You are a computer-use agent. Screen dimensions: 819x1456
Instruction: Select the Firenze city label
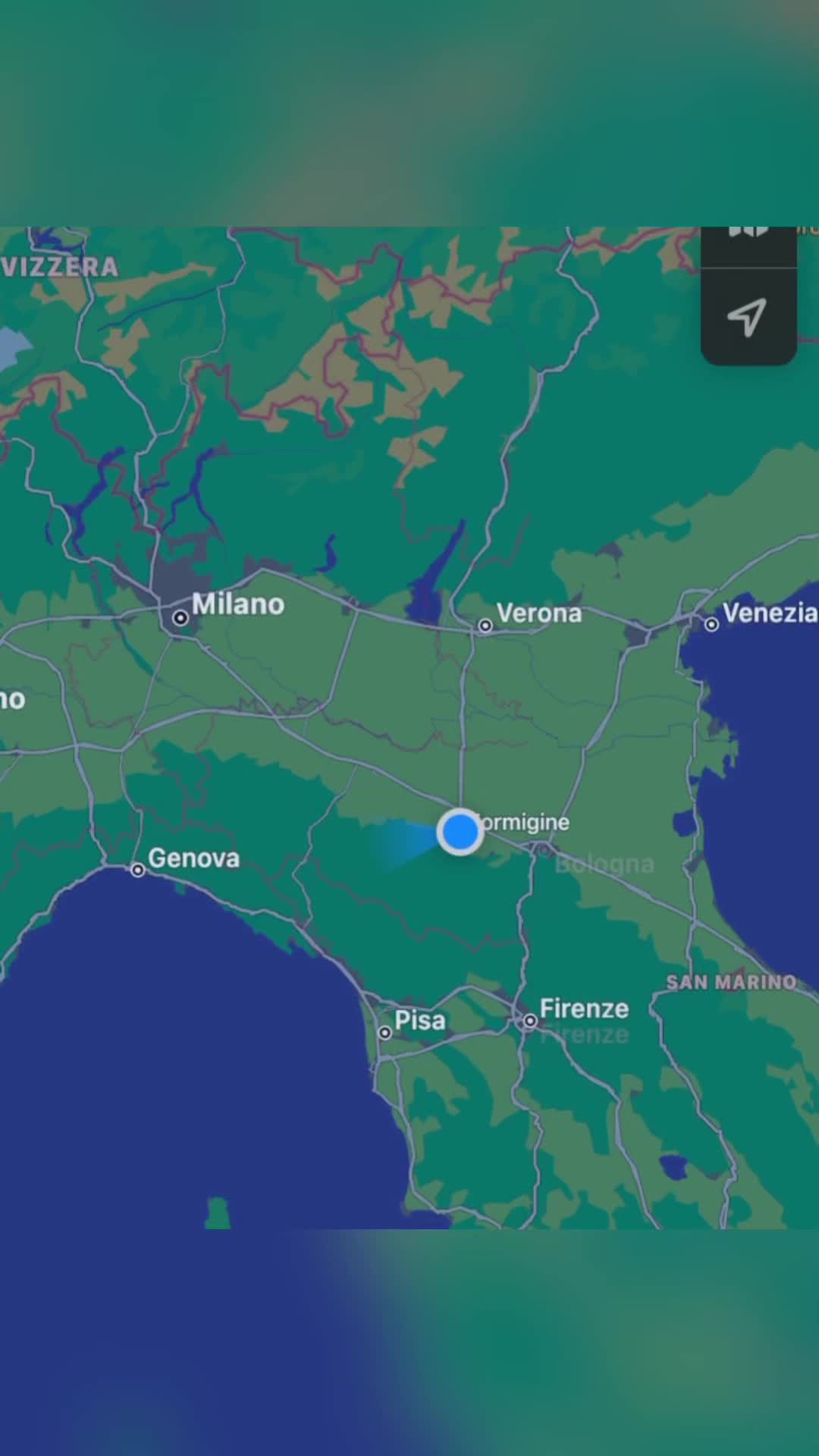click(584, 1009)
